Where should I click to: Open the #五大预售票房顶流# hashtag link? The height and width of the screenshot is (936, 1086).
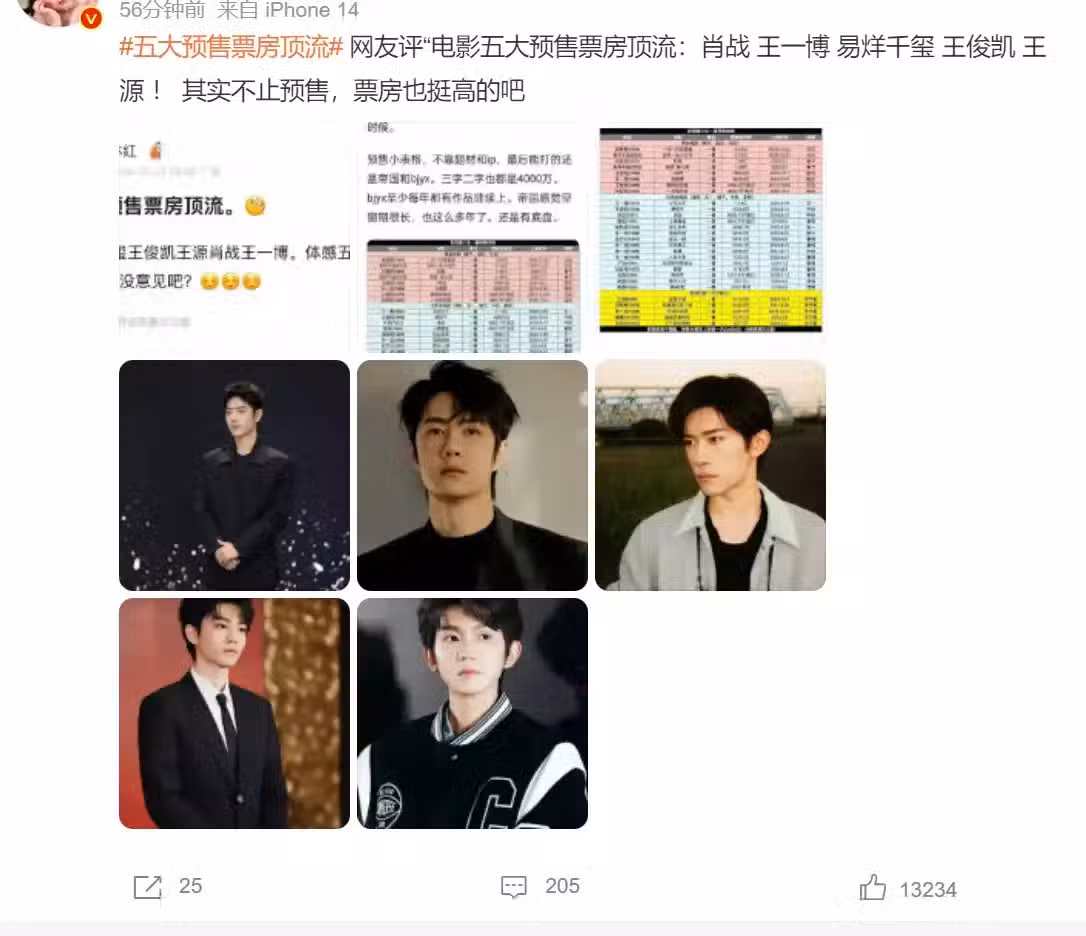[x=231, y=48]
